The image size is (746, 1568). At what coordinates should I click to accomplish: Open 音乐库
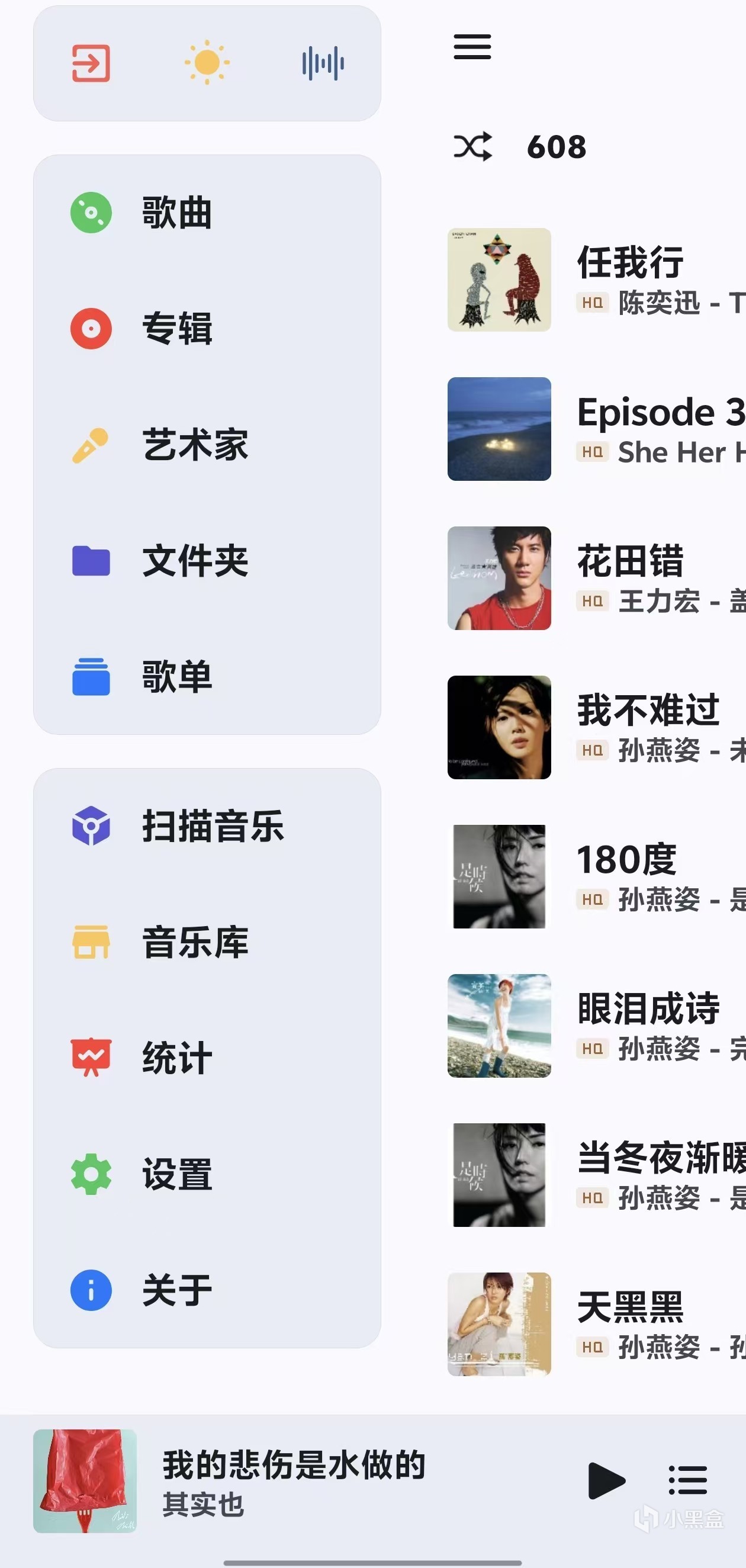pos(195,942)
